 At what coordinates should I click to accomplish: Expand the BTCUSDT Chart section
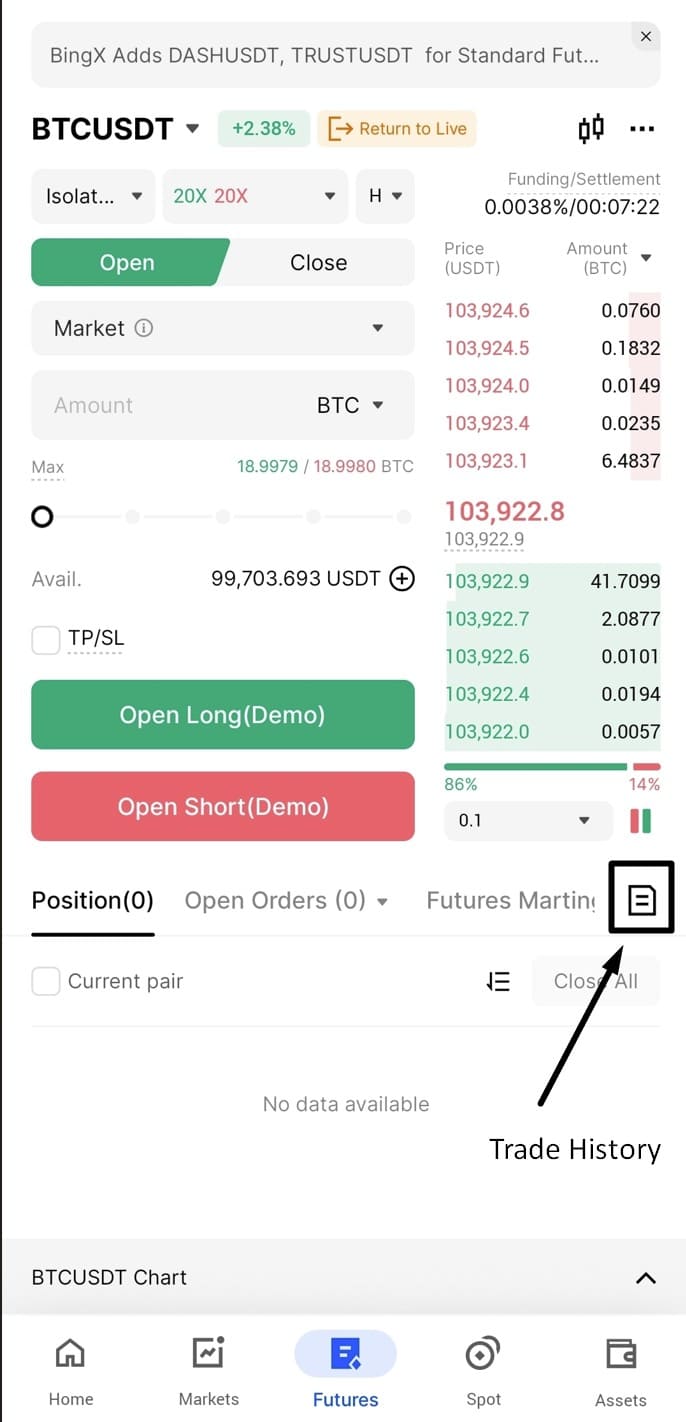[x=646, y=1278]
